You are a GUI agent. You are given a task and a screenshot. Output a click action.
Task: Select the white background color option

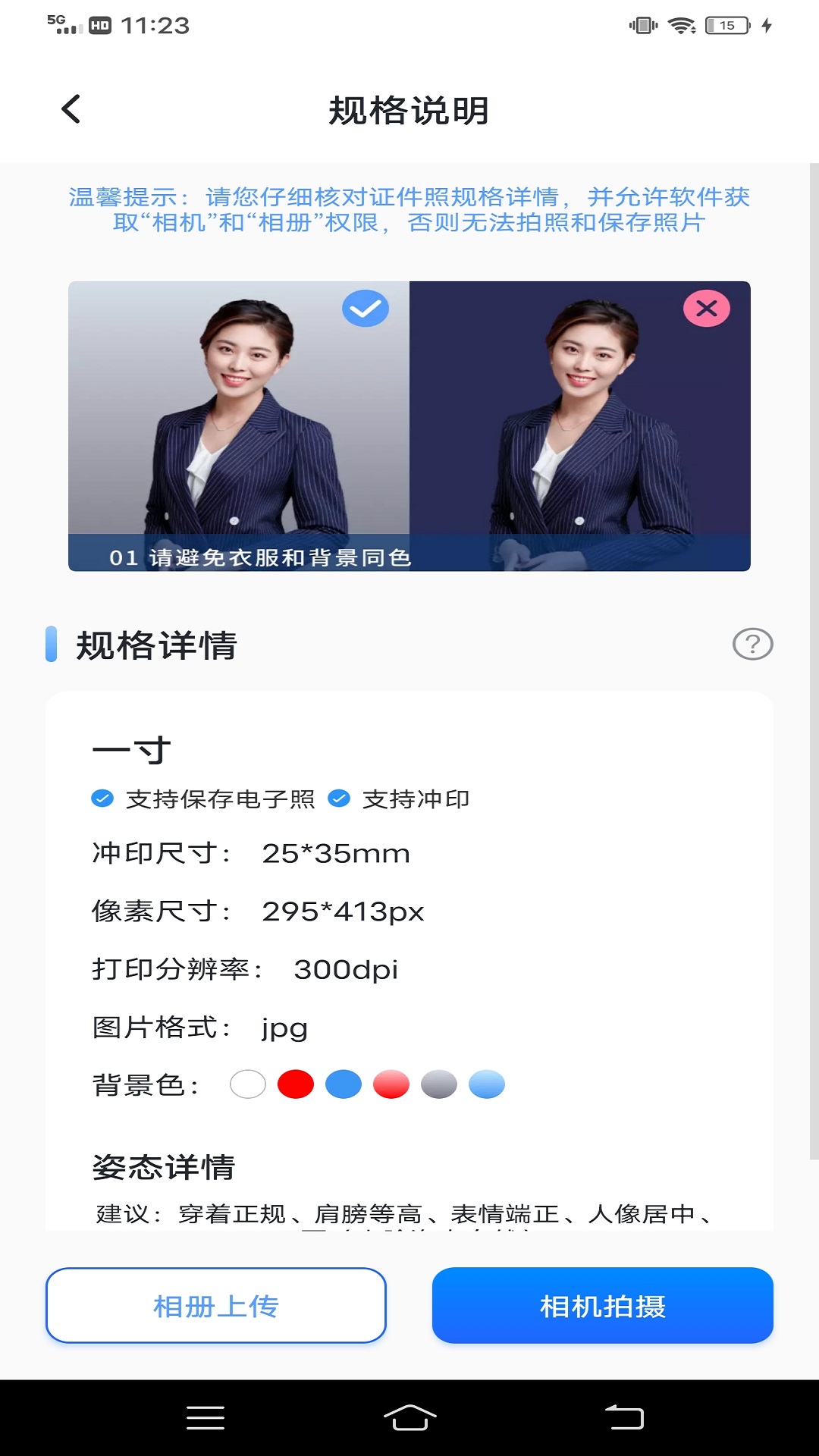(247, 1084)
